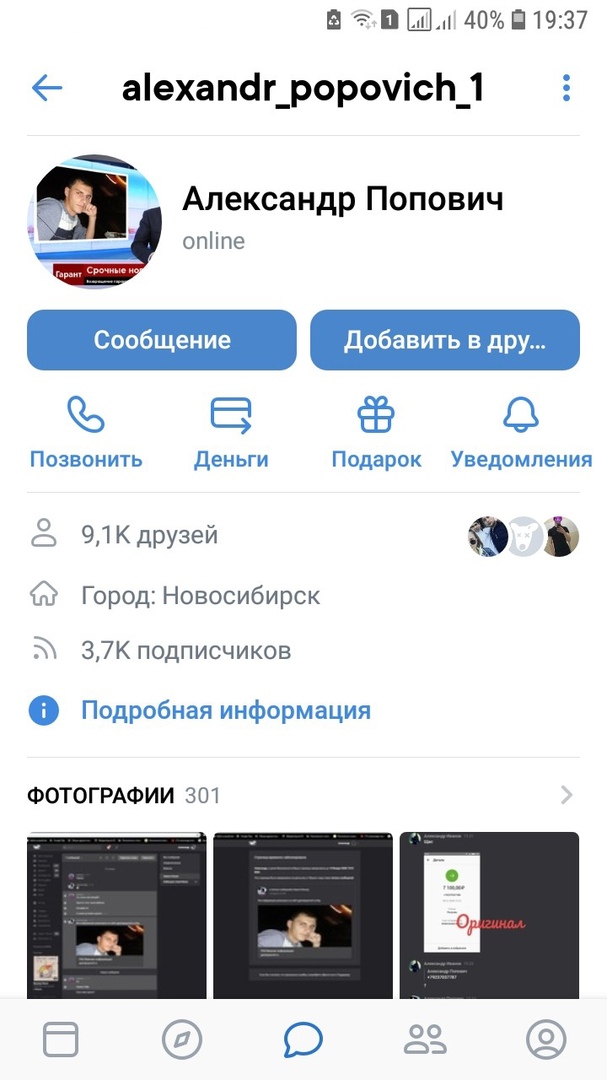Open the photo marked Оригинал
Screen dimensions: 607x1080
pyautogui.click(x=489, y=914)
